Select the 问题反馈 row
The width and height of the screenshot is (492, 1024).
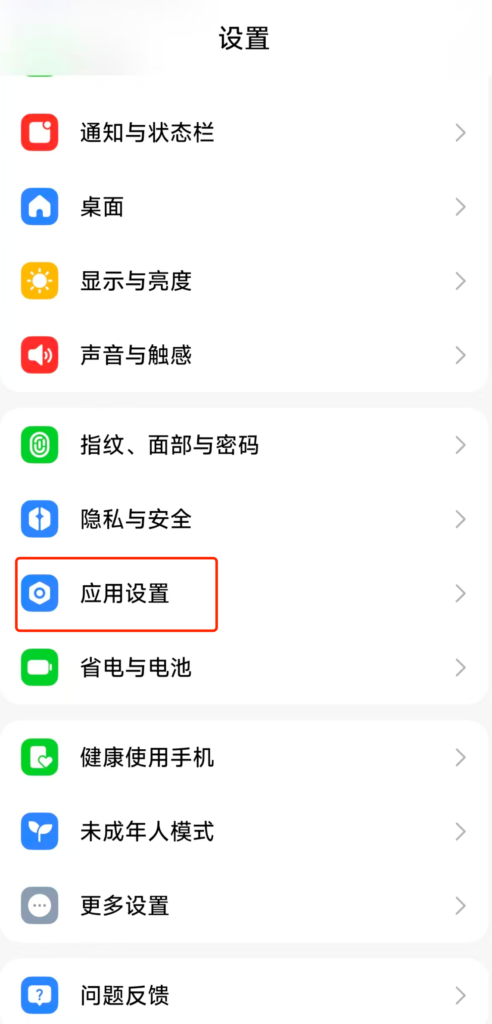point(244,995)
